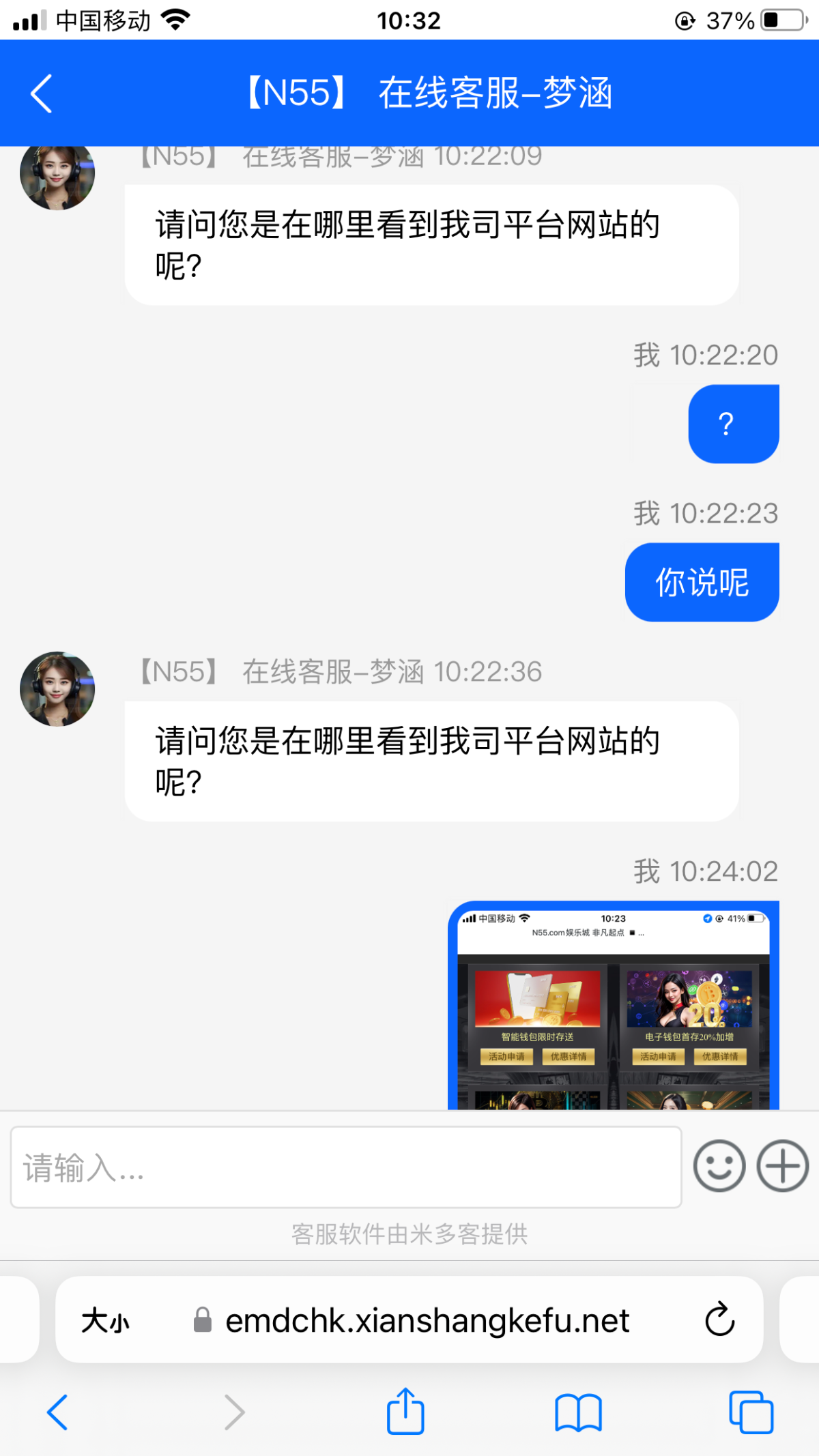The width and height of the screenshot is (819, 1456).
Task: Tap the back arrow in chat header
Action: [41, 93]
